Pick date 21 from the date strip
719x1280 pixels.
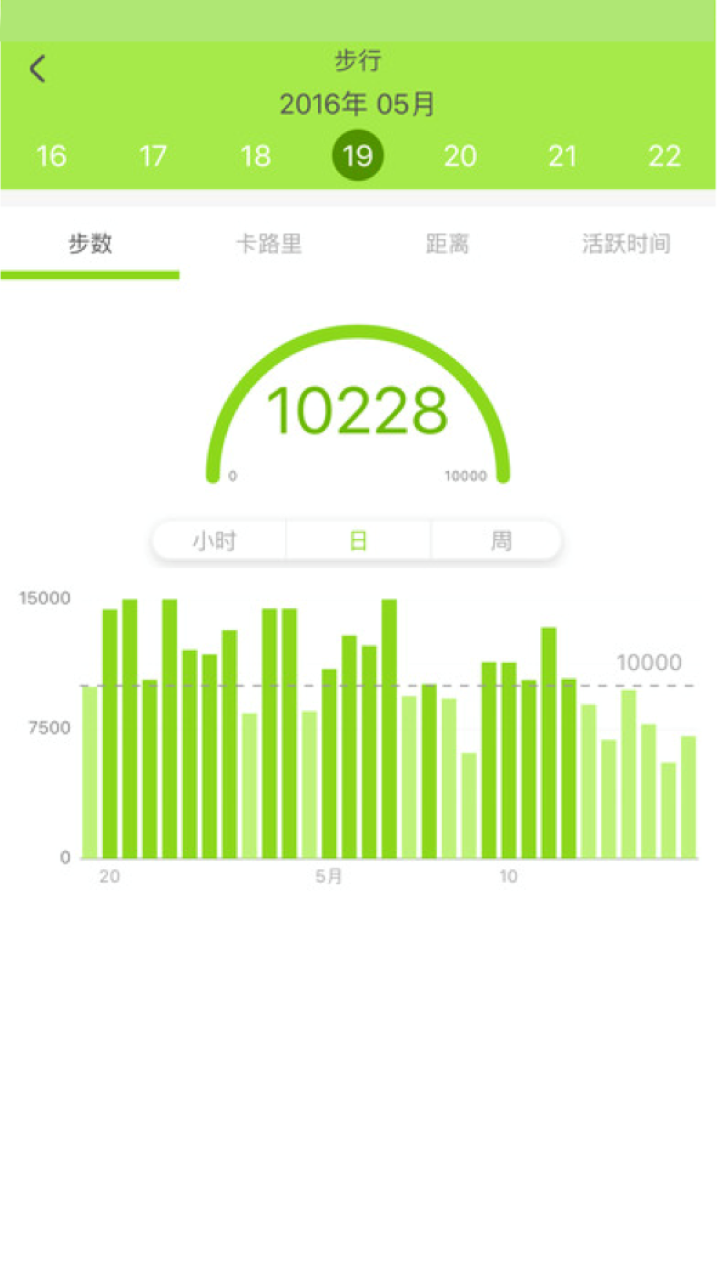click(x=563, y=156)
